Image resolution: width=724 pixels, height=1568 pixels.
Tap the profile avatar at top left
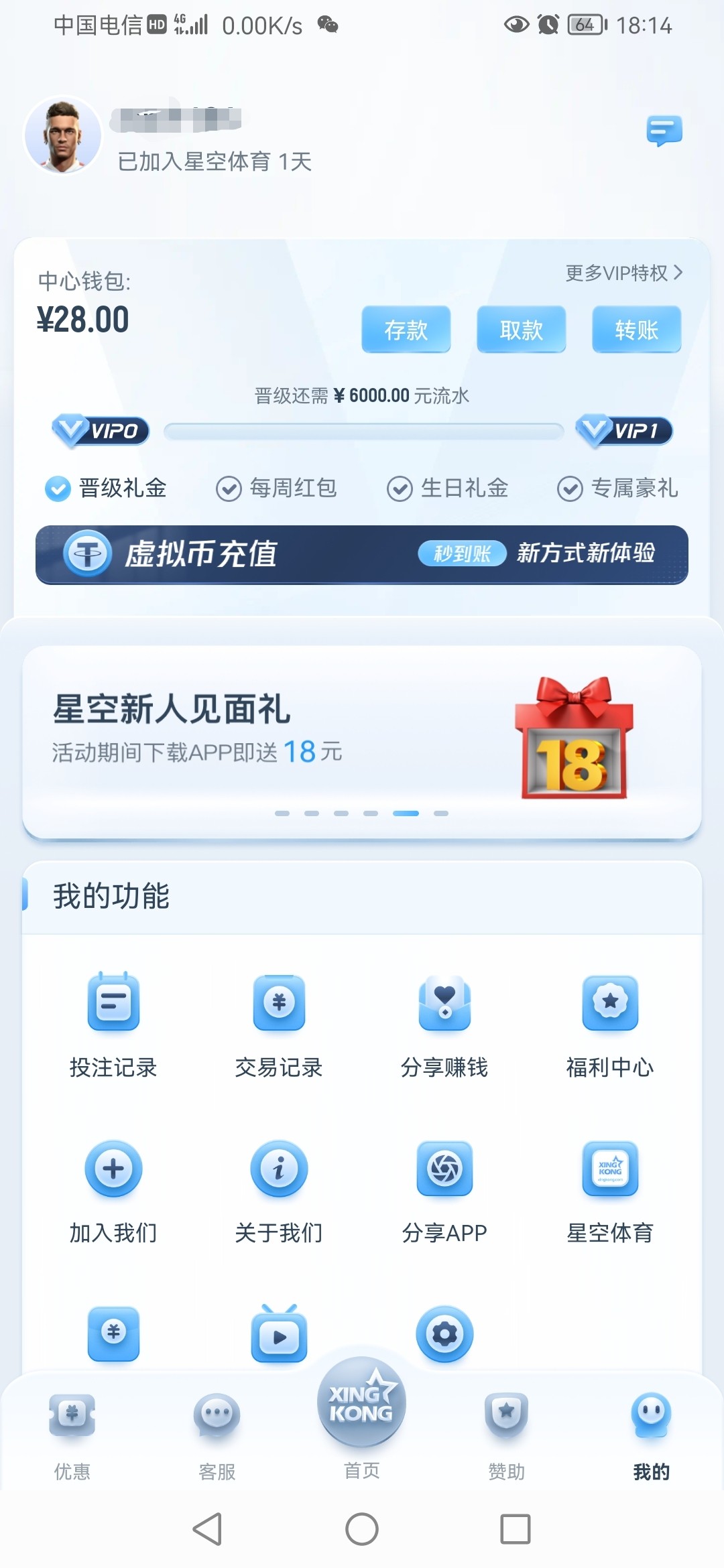pyautogui.click(x=64, y=134)
